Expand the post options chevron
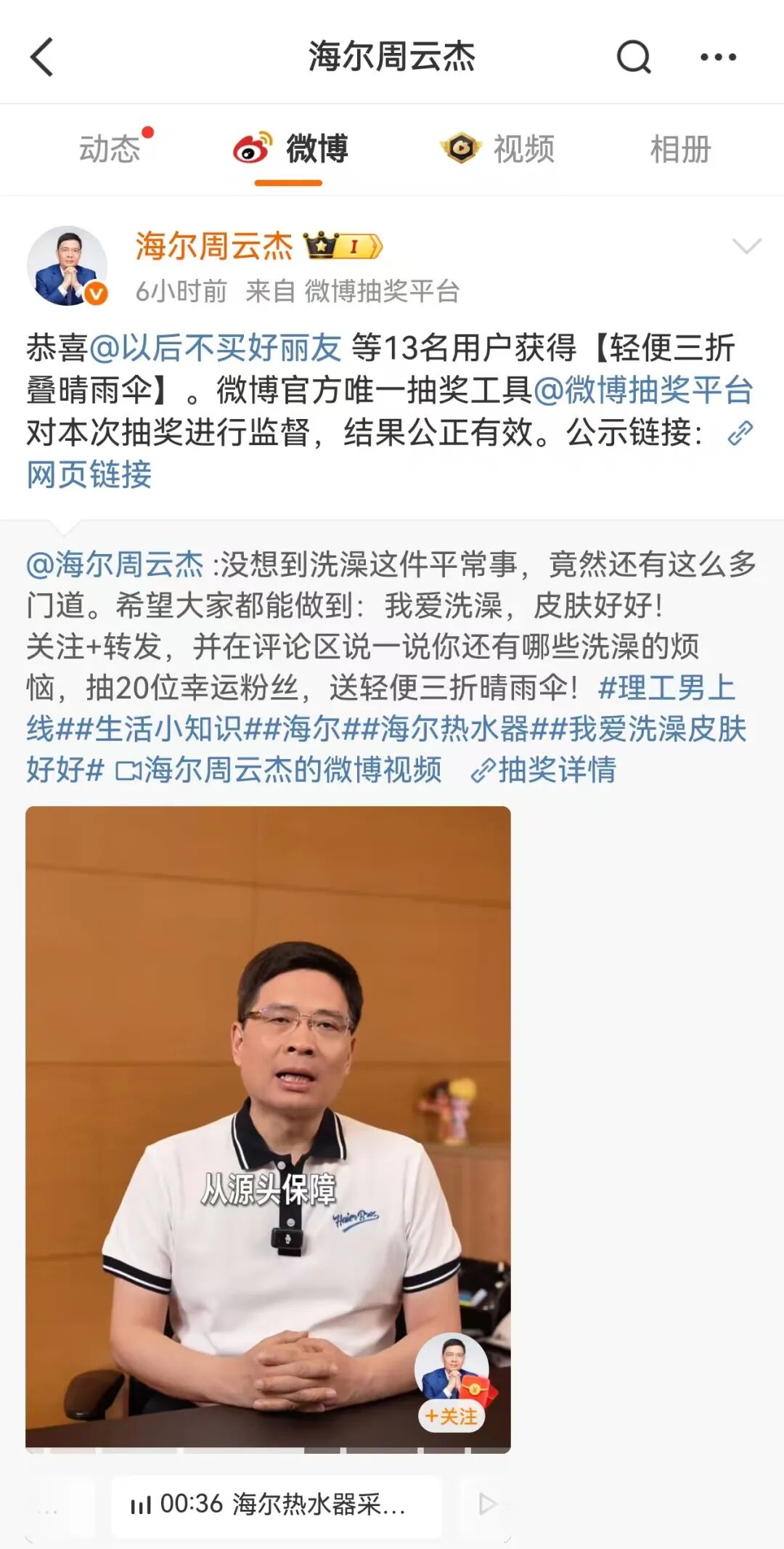 pyautogui.click(x=746, y=246)
